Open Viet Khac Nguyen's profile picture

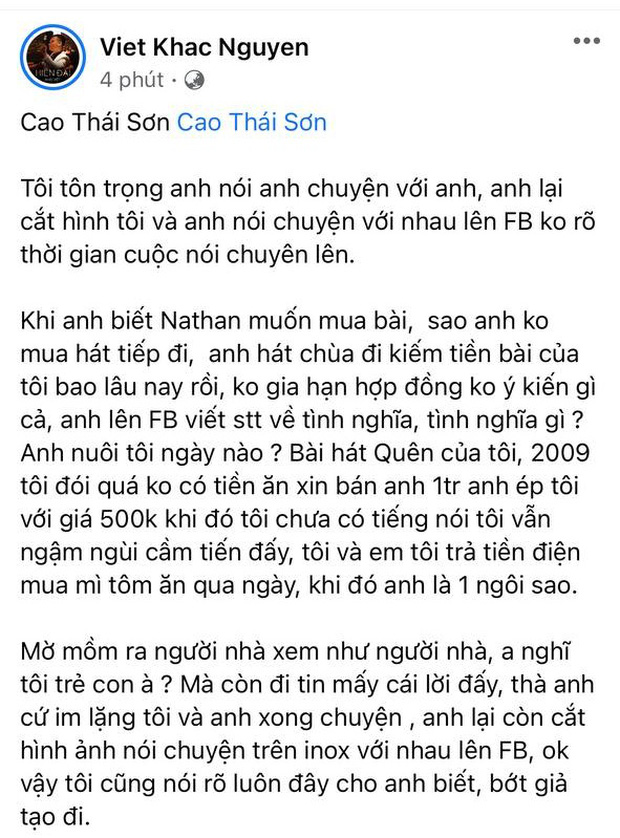tap(52, 62)
